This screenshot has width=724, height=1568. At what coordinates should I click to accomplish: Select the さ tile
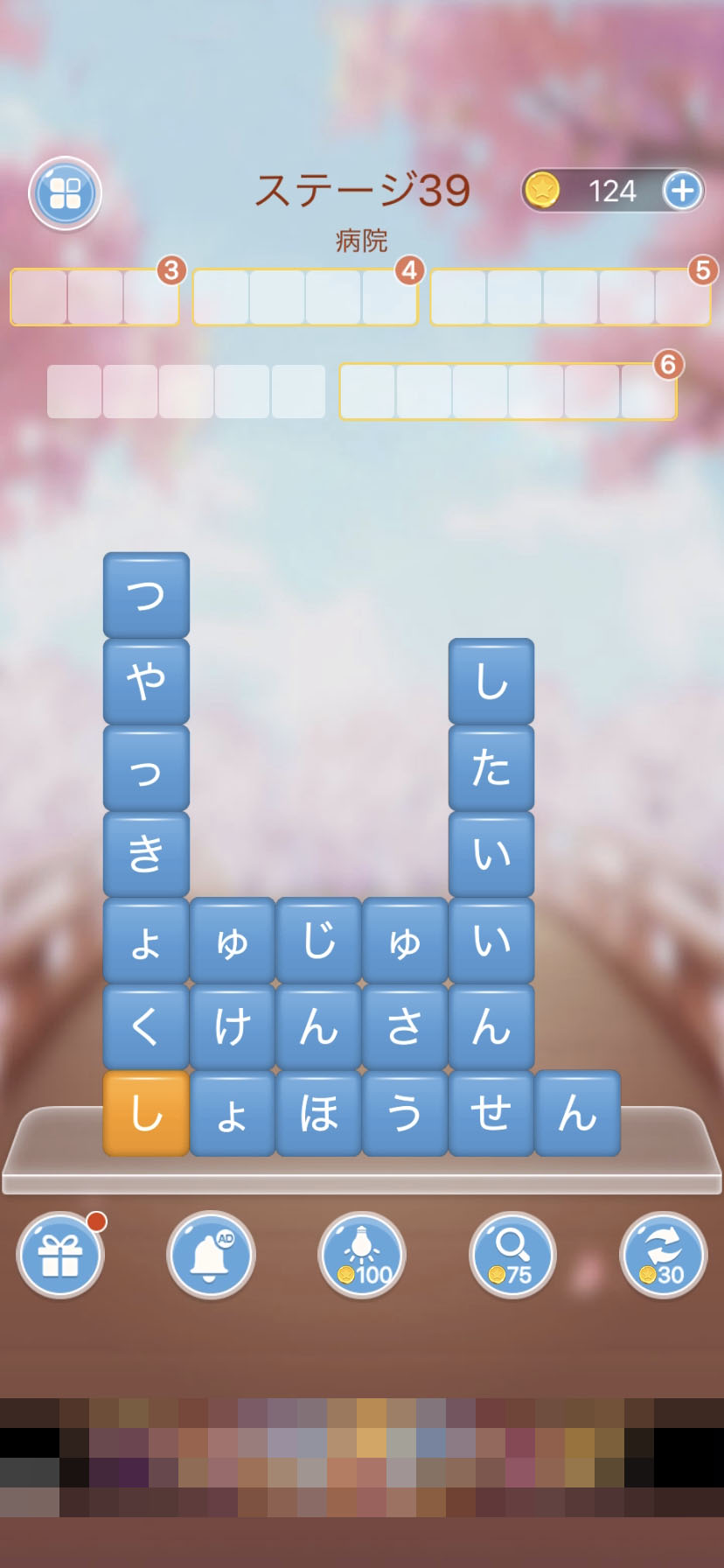pos(405,1026)
